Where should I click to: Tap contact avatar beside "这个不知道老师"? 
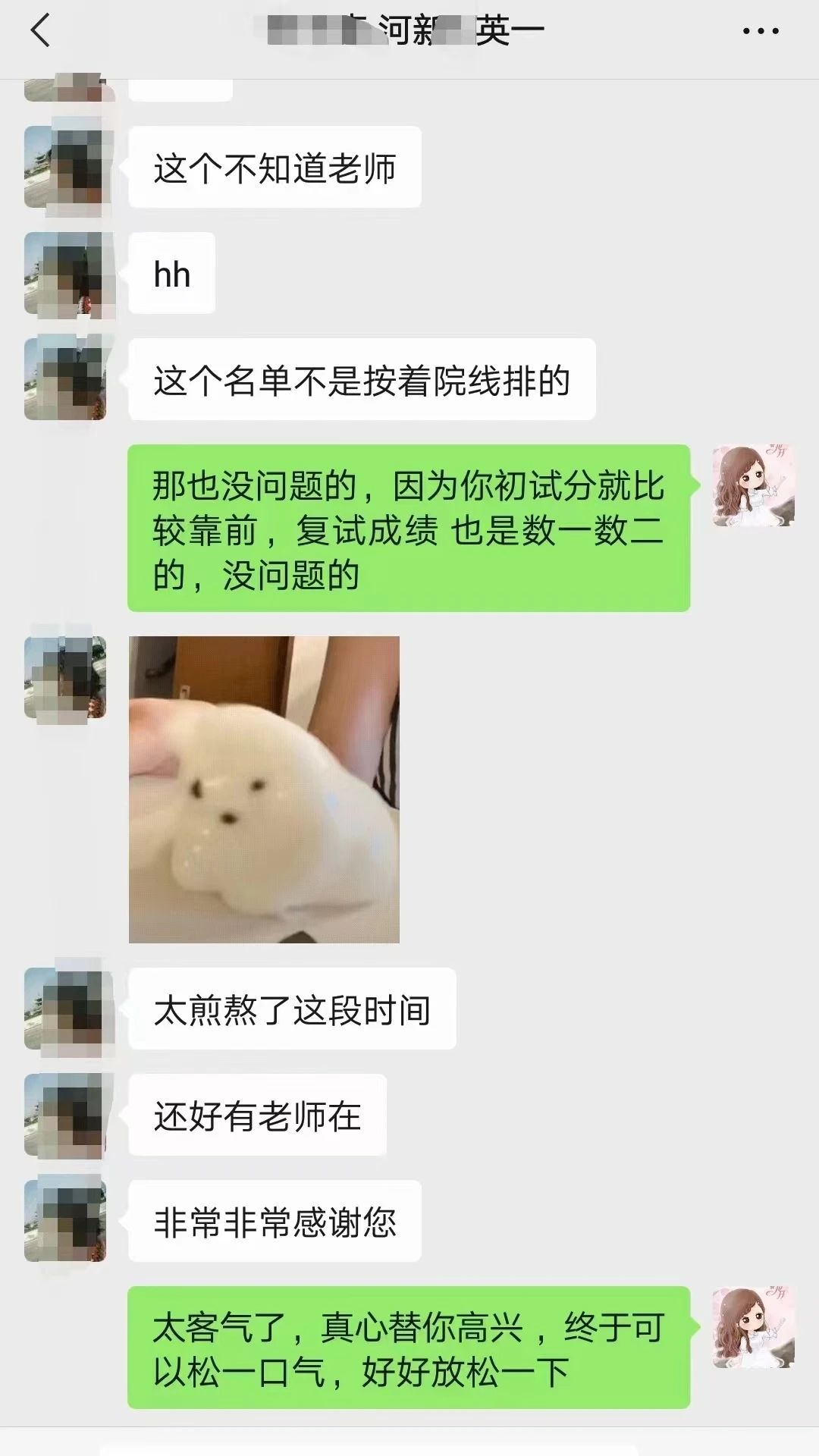(65, 167)
